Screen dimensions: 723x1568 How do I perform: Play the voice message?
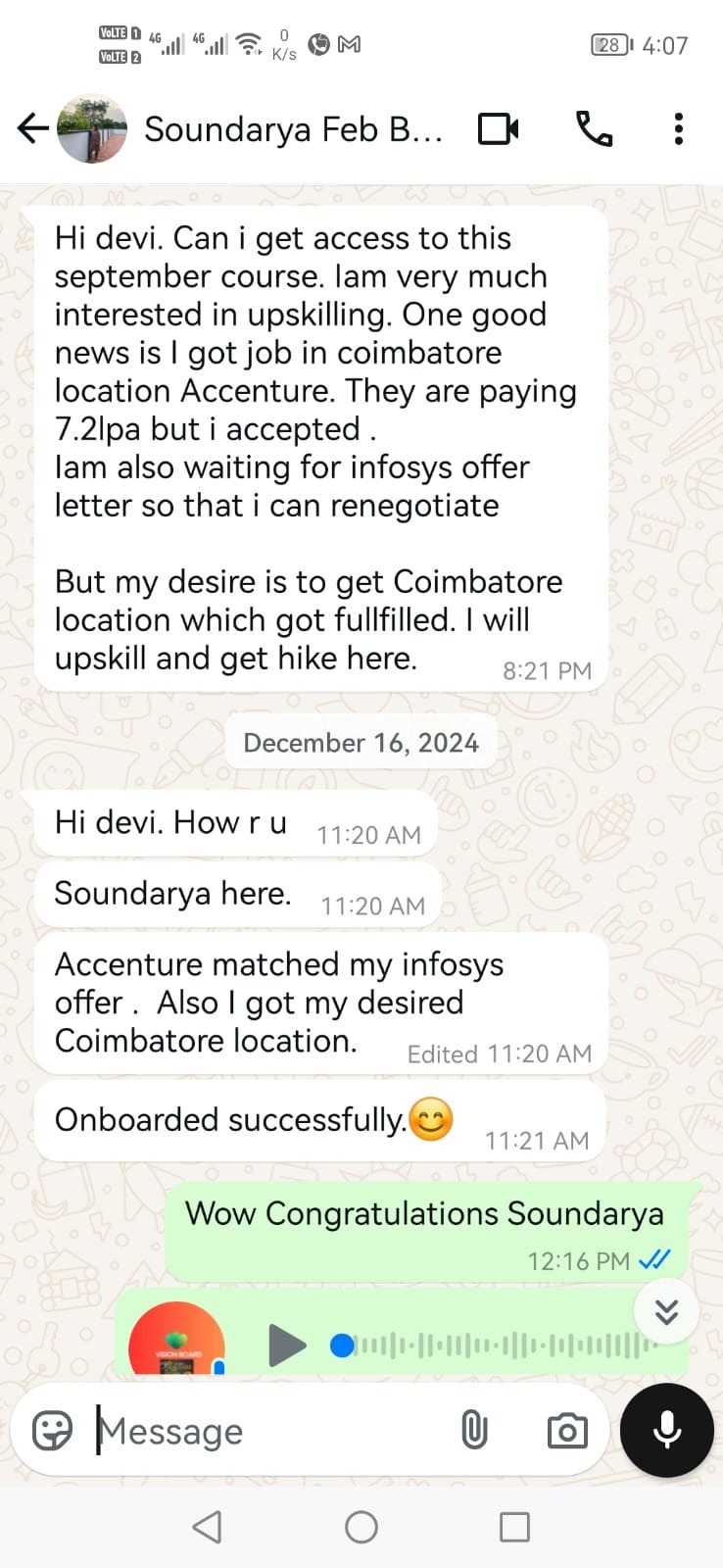click(x=286, y=1346)
